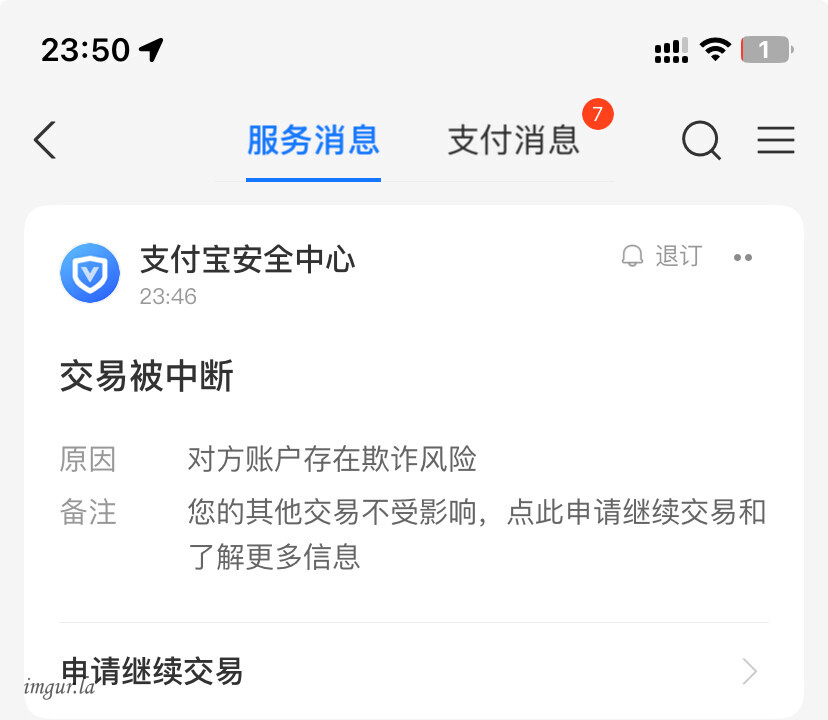Switch to the 服务消息 tab

tap(313, 140)
